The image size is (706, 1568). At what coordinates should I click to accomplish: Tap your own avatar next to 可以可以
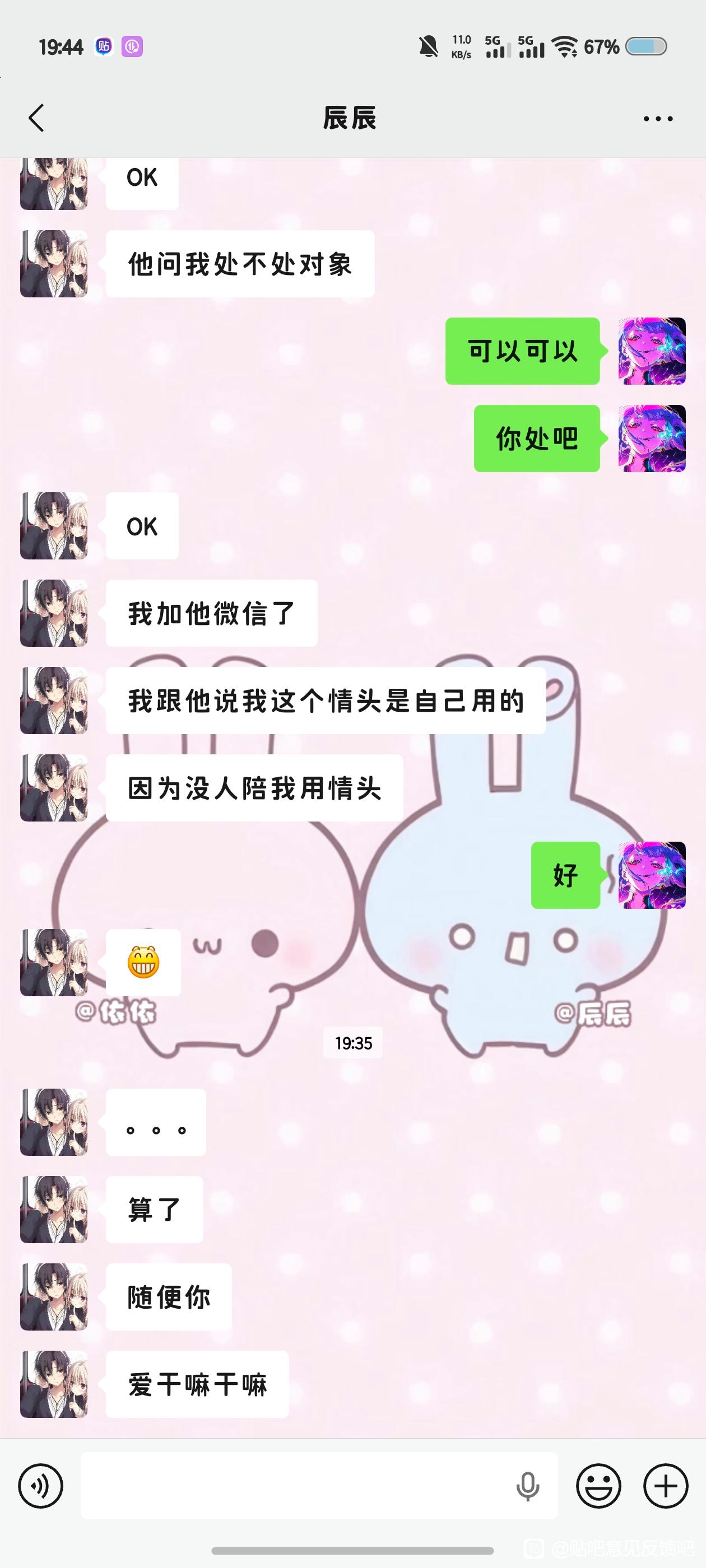click(652, 351)
